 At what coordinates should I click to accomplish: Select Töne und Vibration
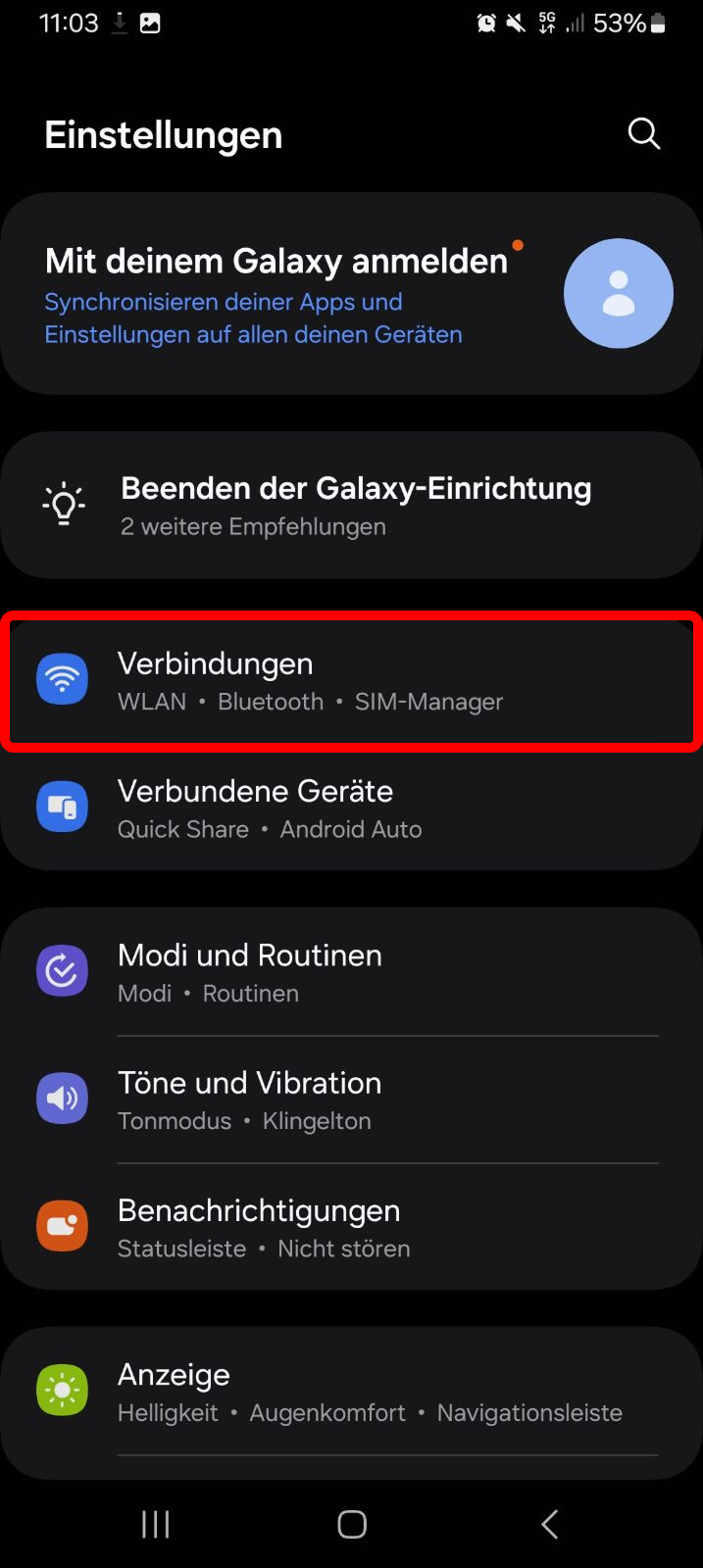pos(351,1100)
